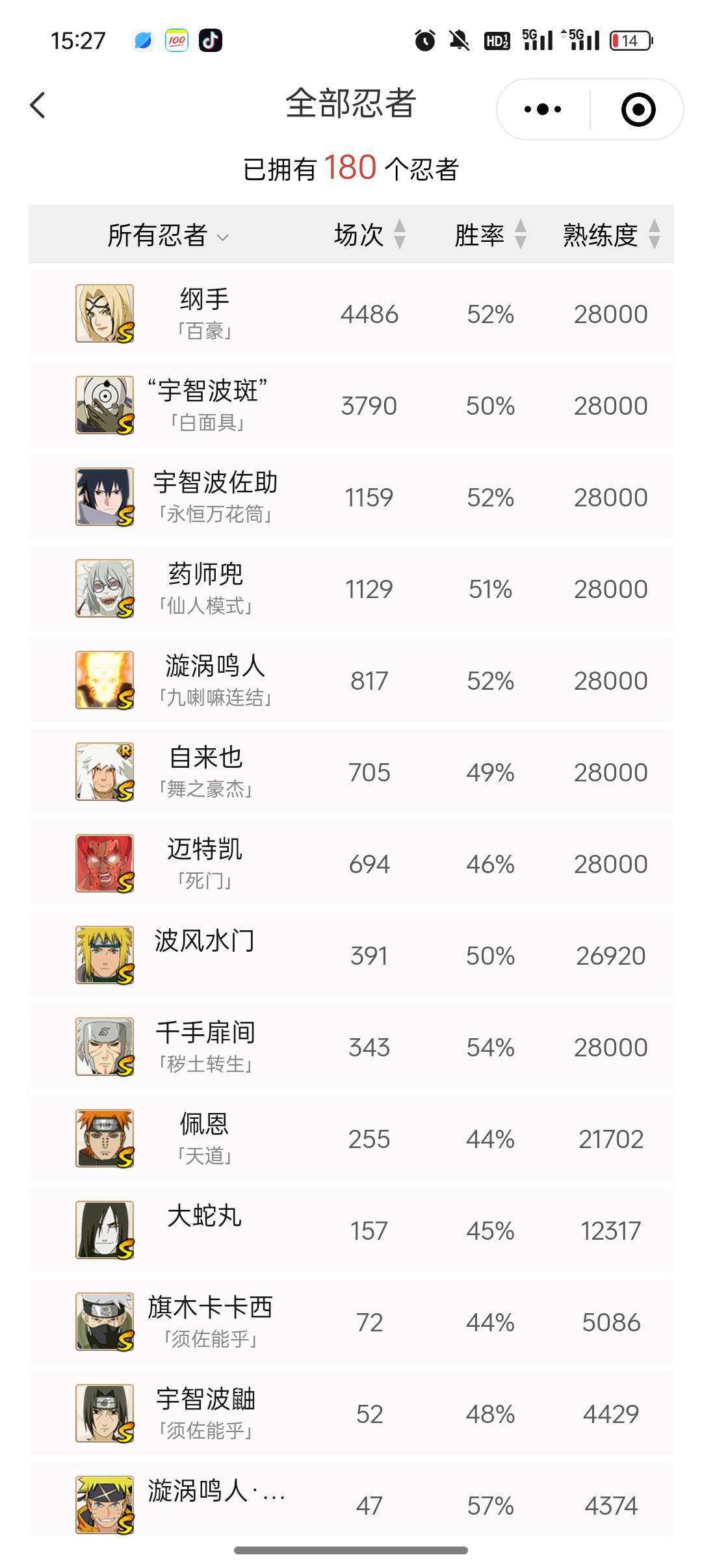The image size is (702, 1568).
Task: Select 宇智波鼬「须佐能乎」 in the list
Action: pyautogui.click(x=351, y=1414)
